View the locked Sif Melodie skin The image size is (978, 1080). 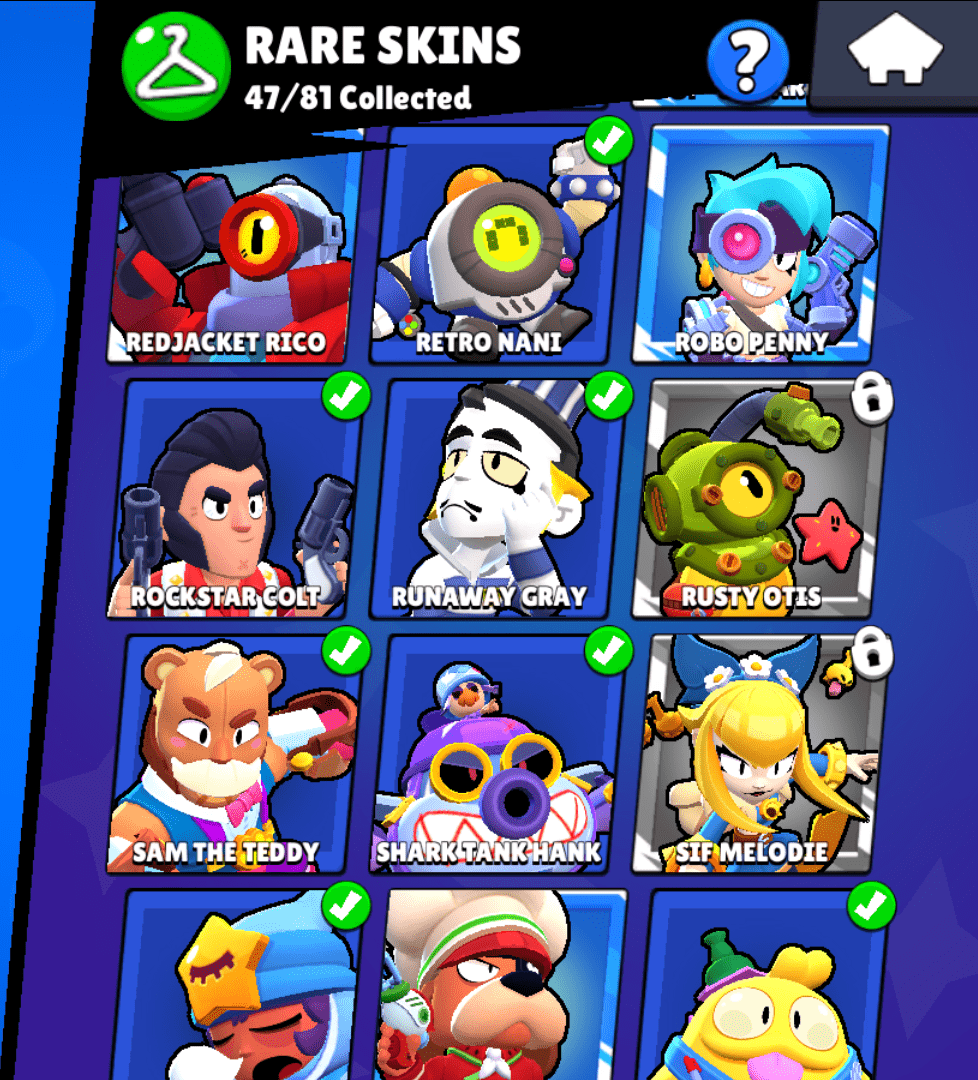pyautogui.click(x=762, y=755)
